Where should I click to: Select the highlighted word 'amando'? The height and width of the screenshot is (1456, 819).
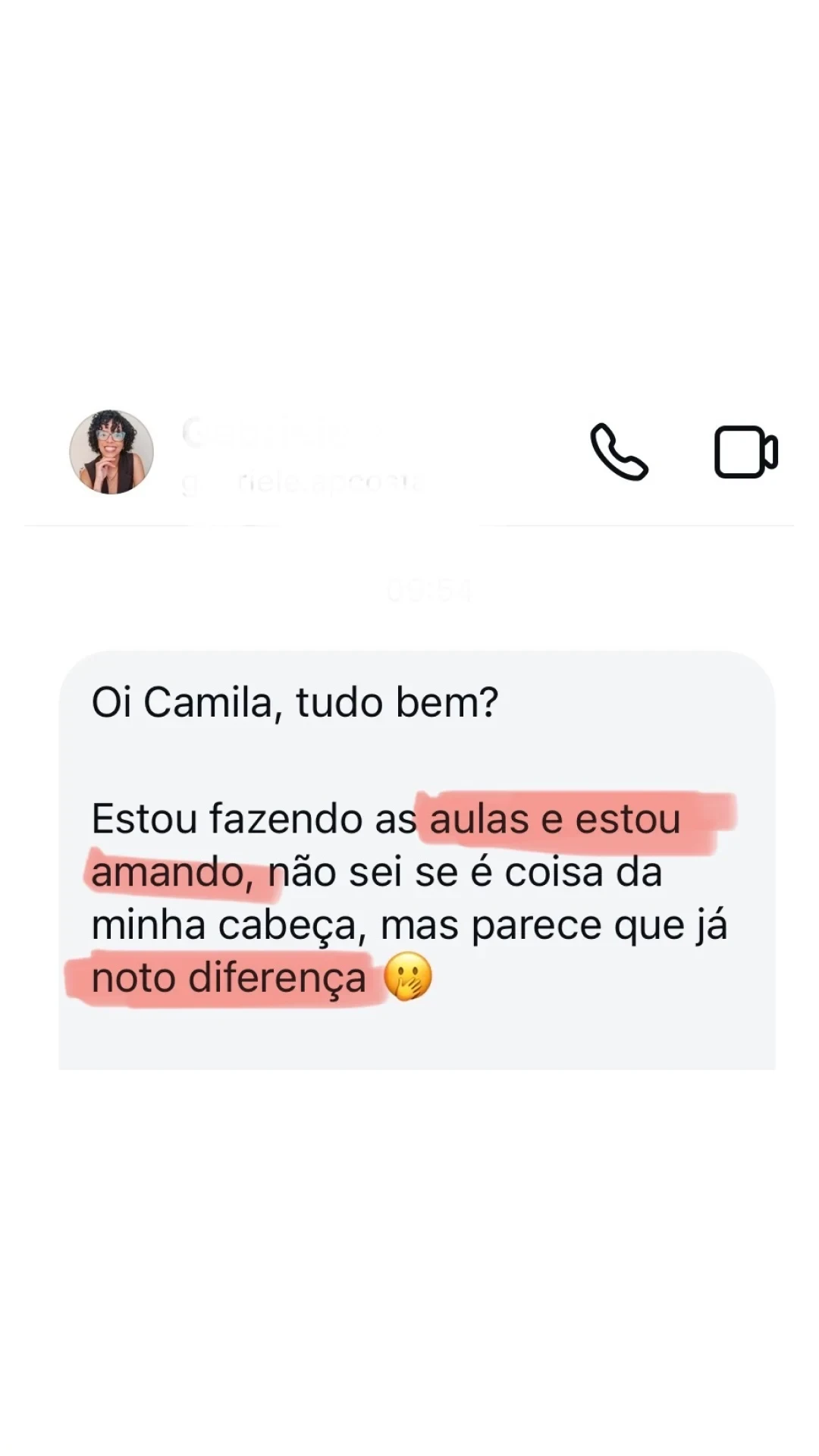[163, 872]
